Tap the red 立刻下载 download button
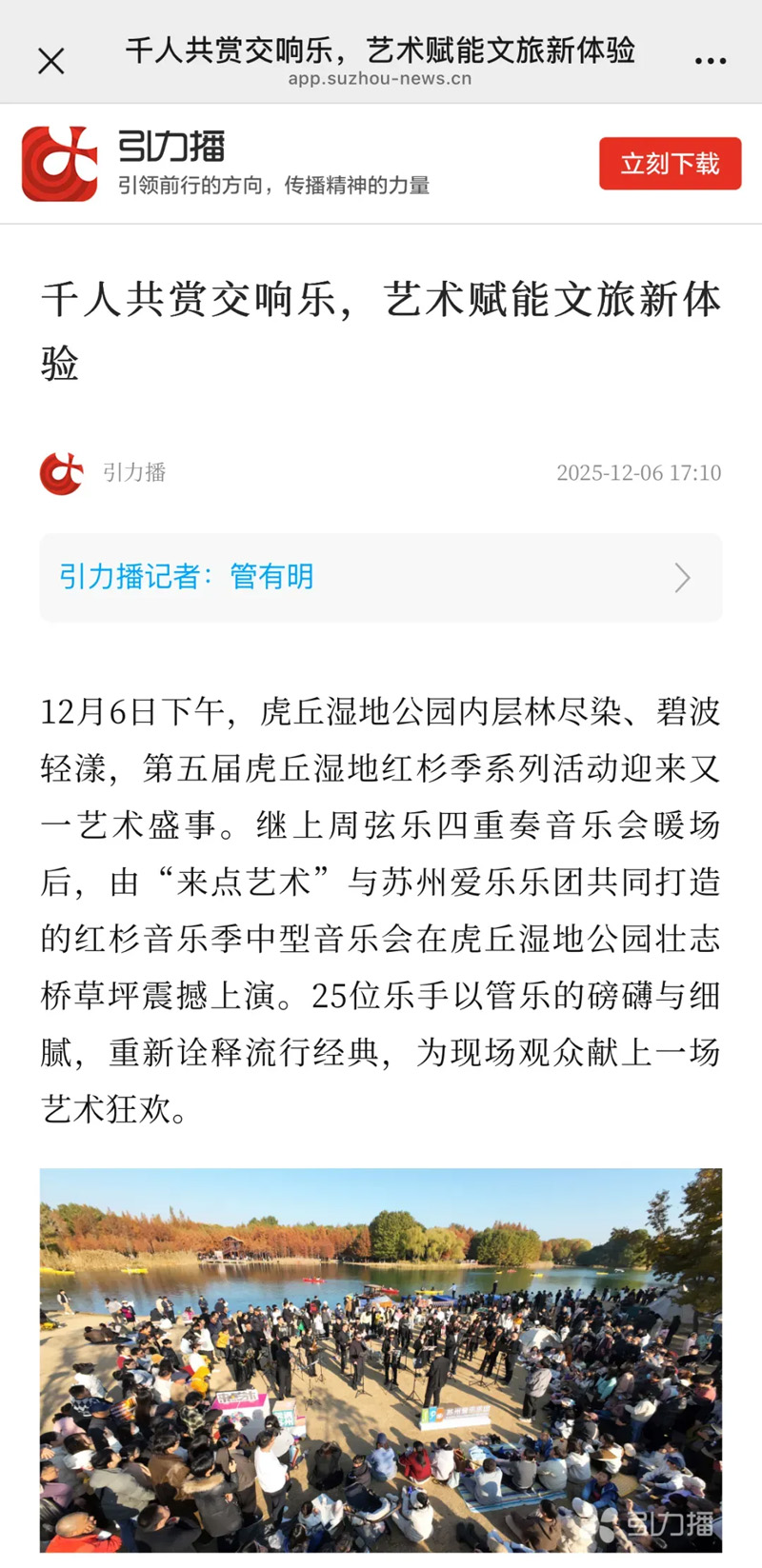Viewport: 762px width, 1568px height. click(670, 164)
